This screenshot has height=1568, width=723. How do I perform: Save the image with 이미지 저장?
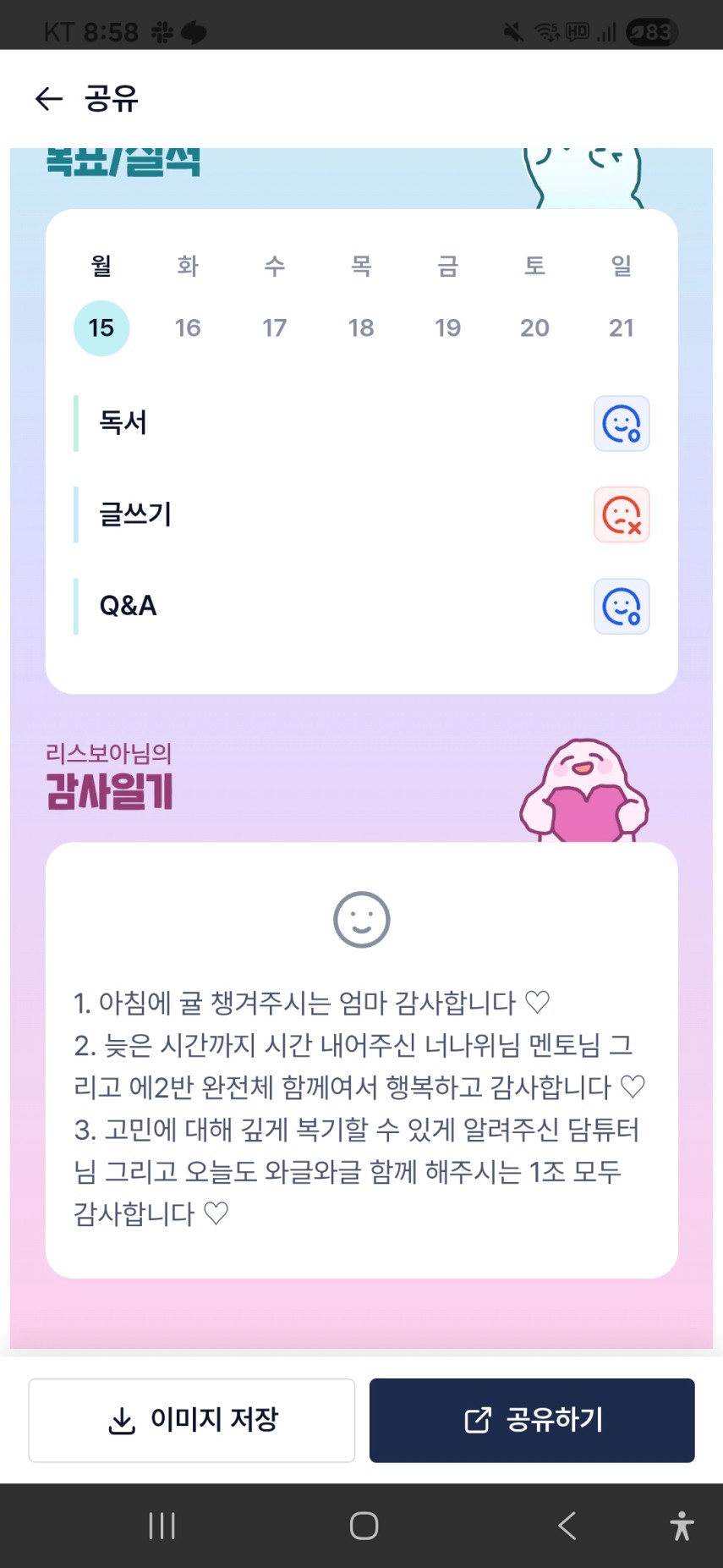192,1420
